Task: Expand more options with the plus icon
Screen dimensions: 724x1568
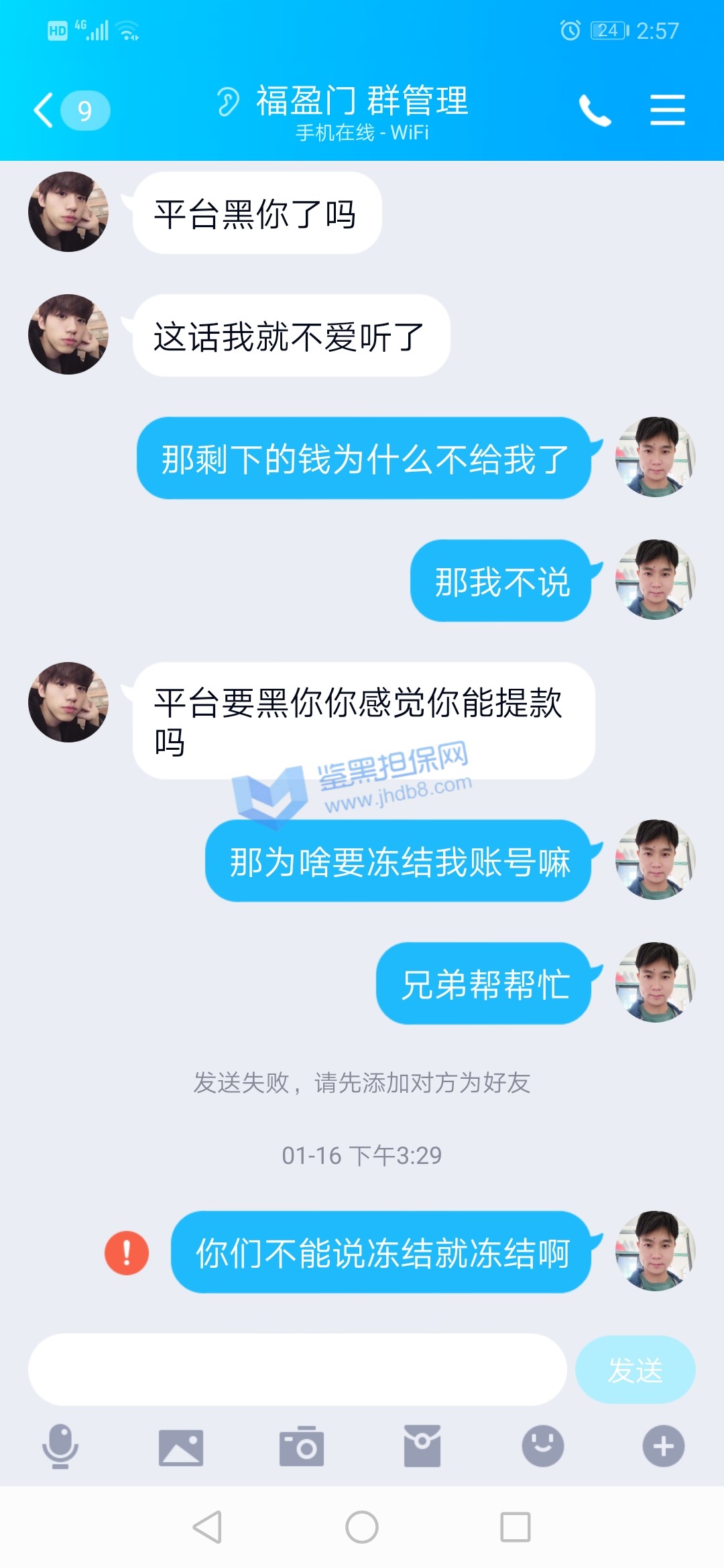Action: pos(664,1447)
